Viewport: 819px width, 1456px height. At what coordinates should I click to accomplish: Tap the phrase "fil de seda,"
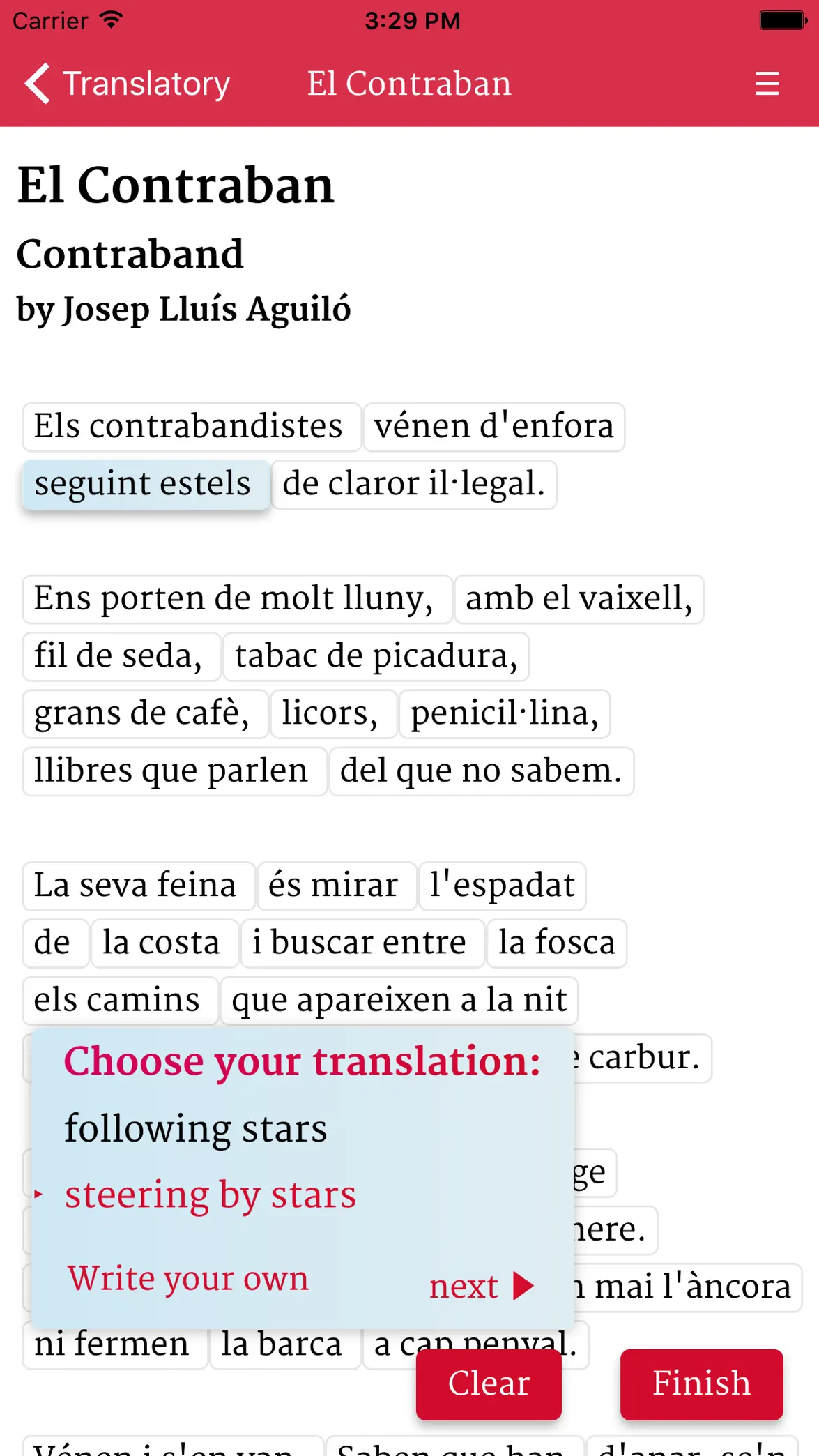point(121,656)
